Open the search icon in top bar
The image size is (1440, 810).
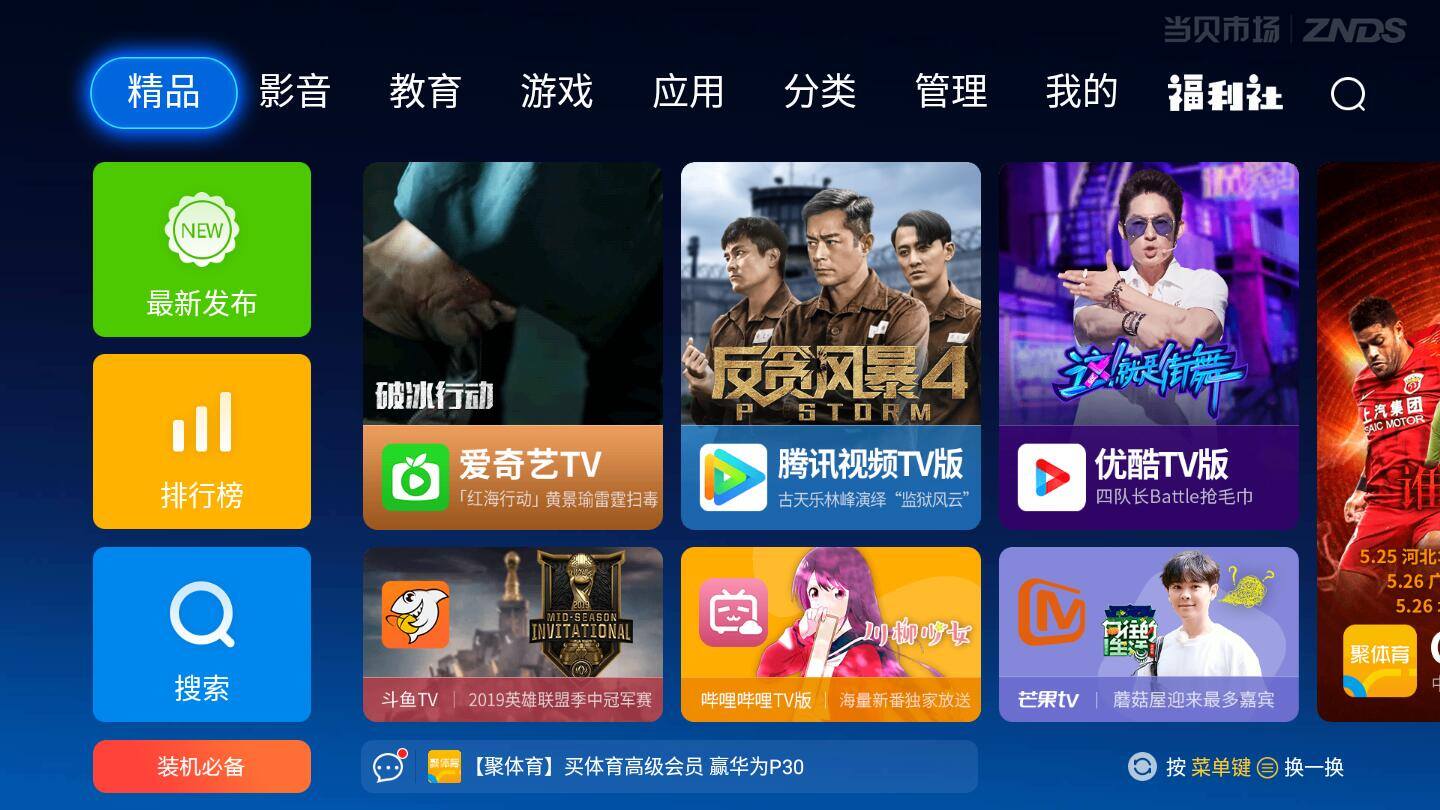(1348, 94)
